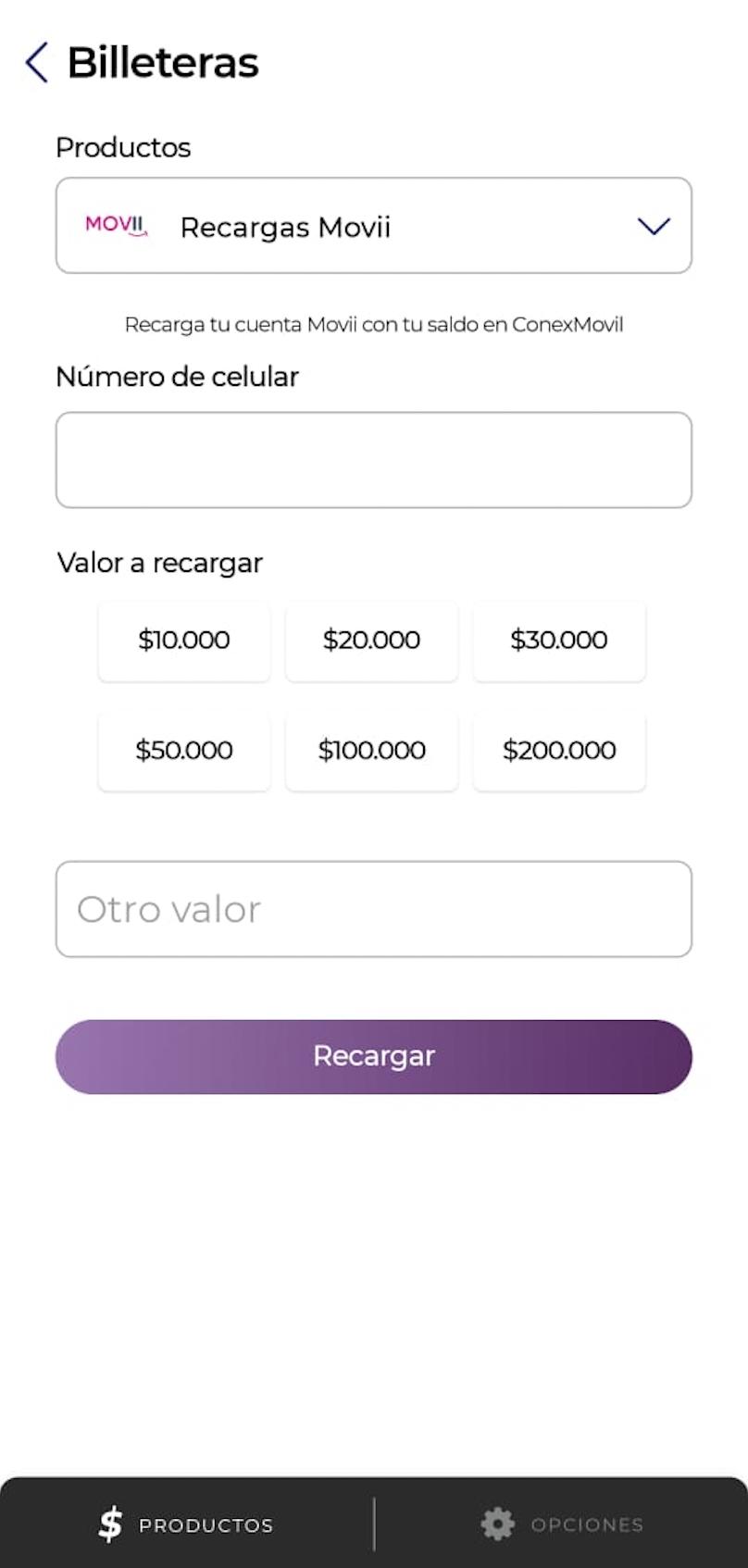The image size is (748, 1568).
Task: Switch to the Productos tab
Action: pyautogui.click(x=186, y=1524)
